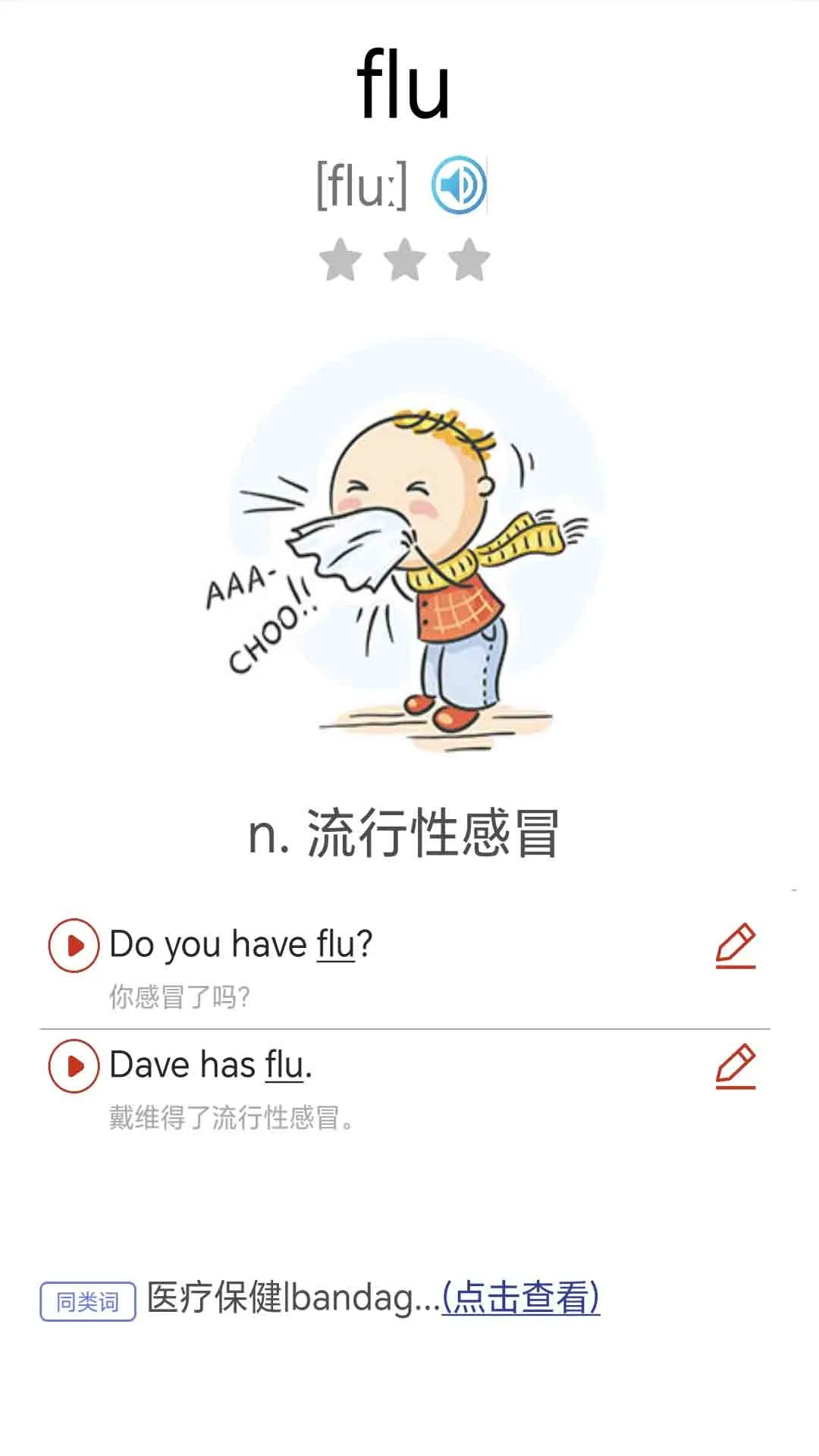Play the pronunciation audio for flu

pyautogui.click(x=459, y=184)
